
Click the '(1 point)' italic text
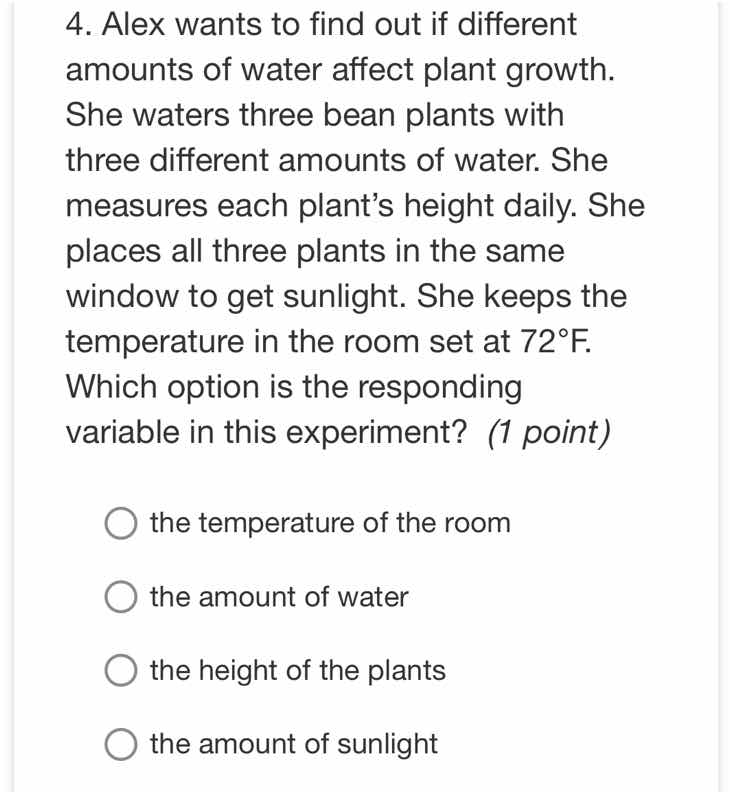coord(547,431)
